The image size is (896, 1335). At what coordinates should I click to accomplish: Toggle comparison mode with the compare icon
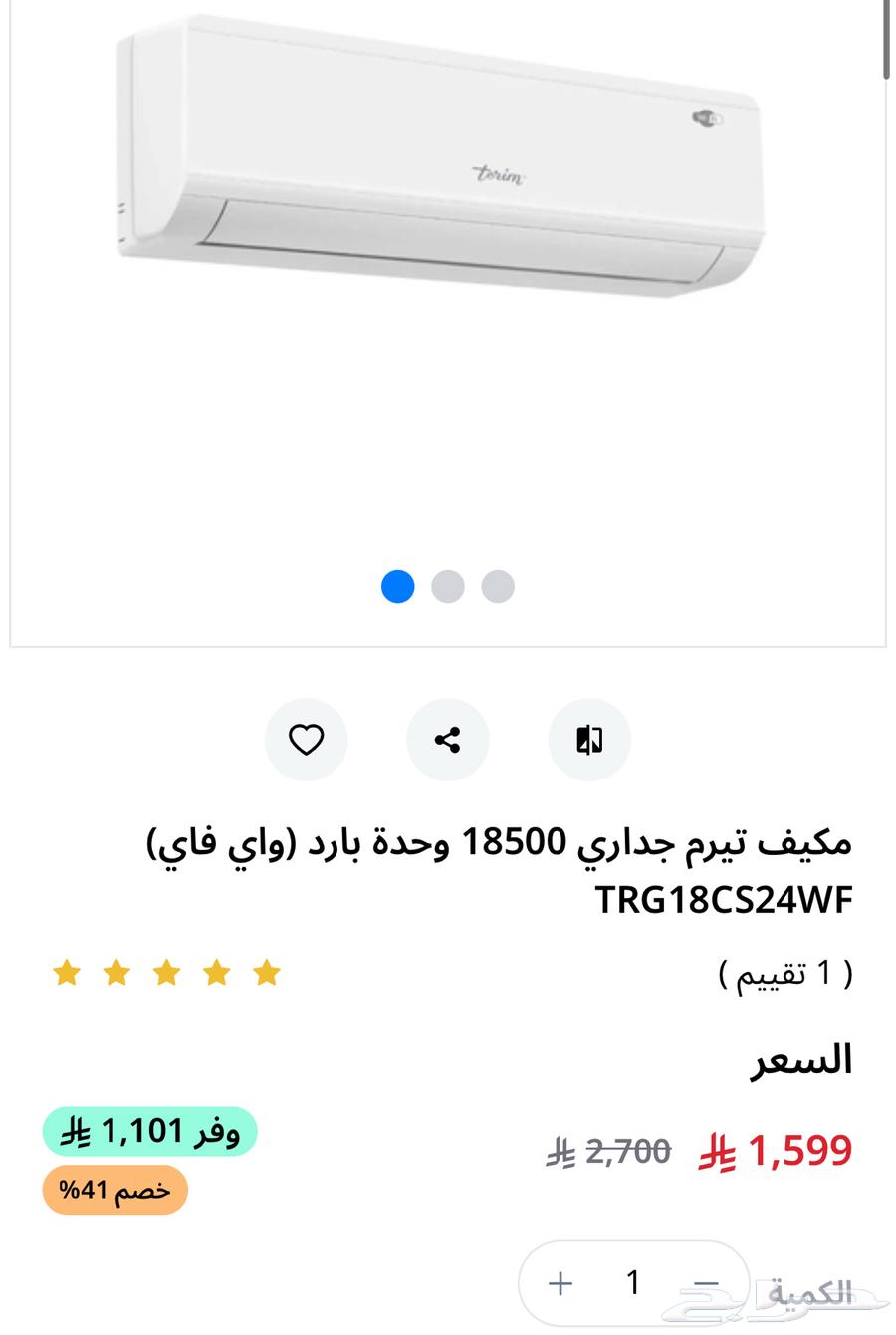click(588, 739)
